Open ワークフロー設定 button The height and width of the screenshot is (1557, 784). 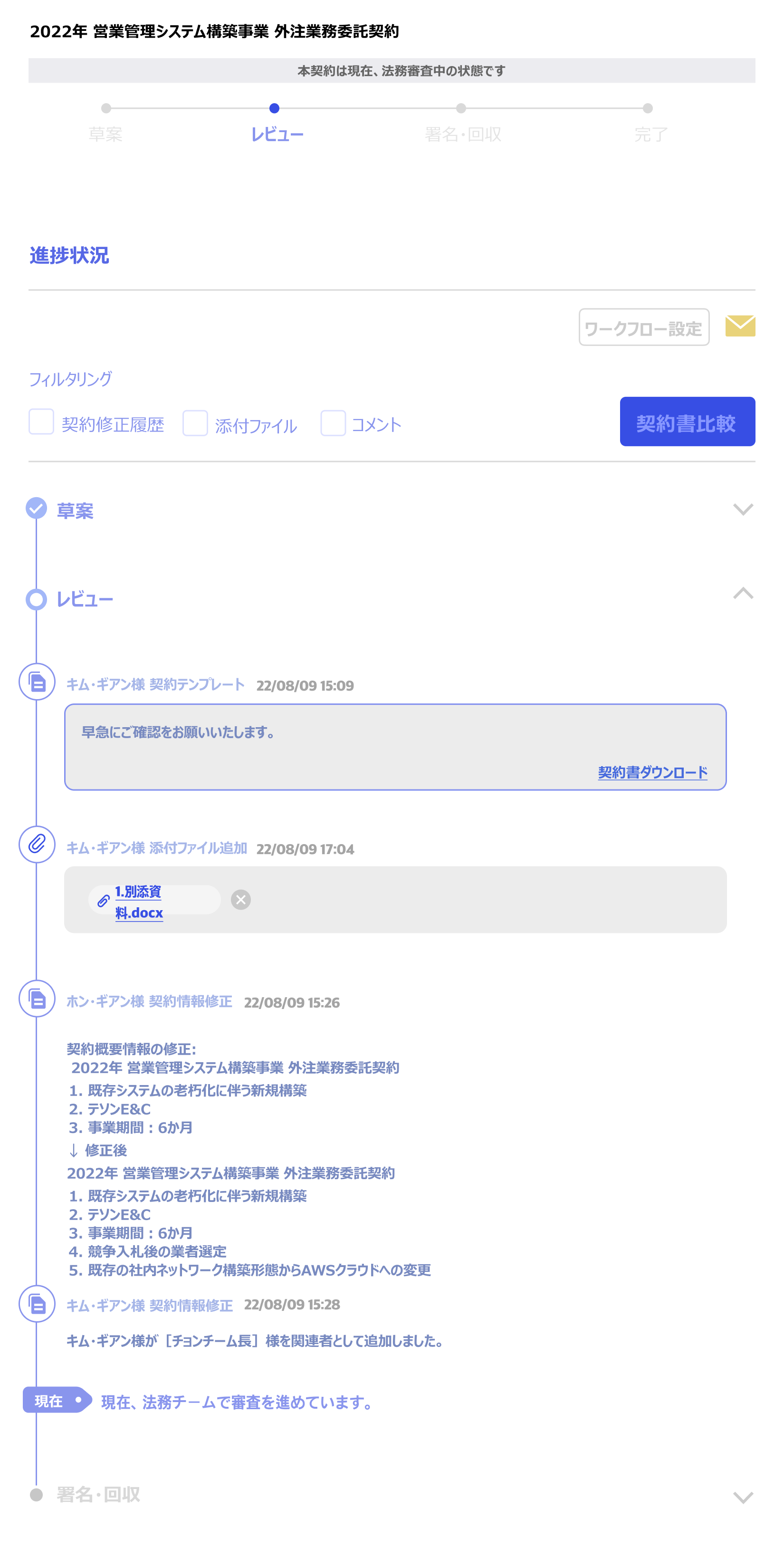tap(644, 327)
